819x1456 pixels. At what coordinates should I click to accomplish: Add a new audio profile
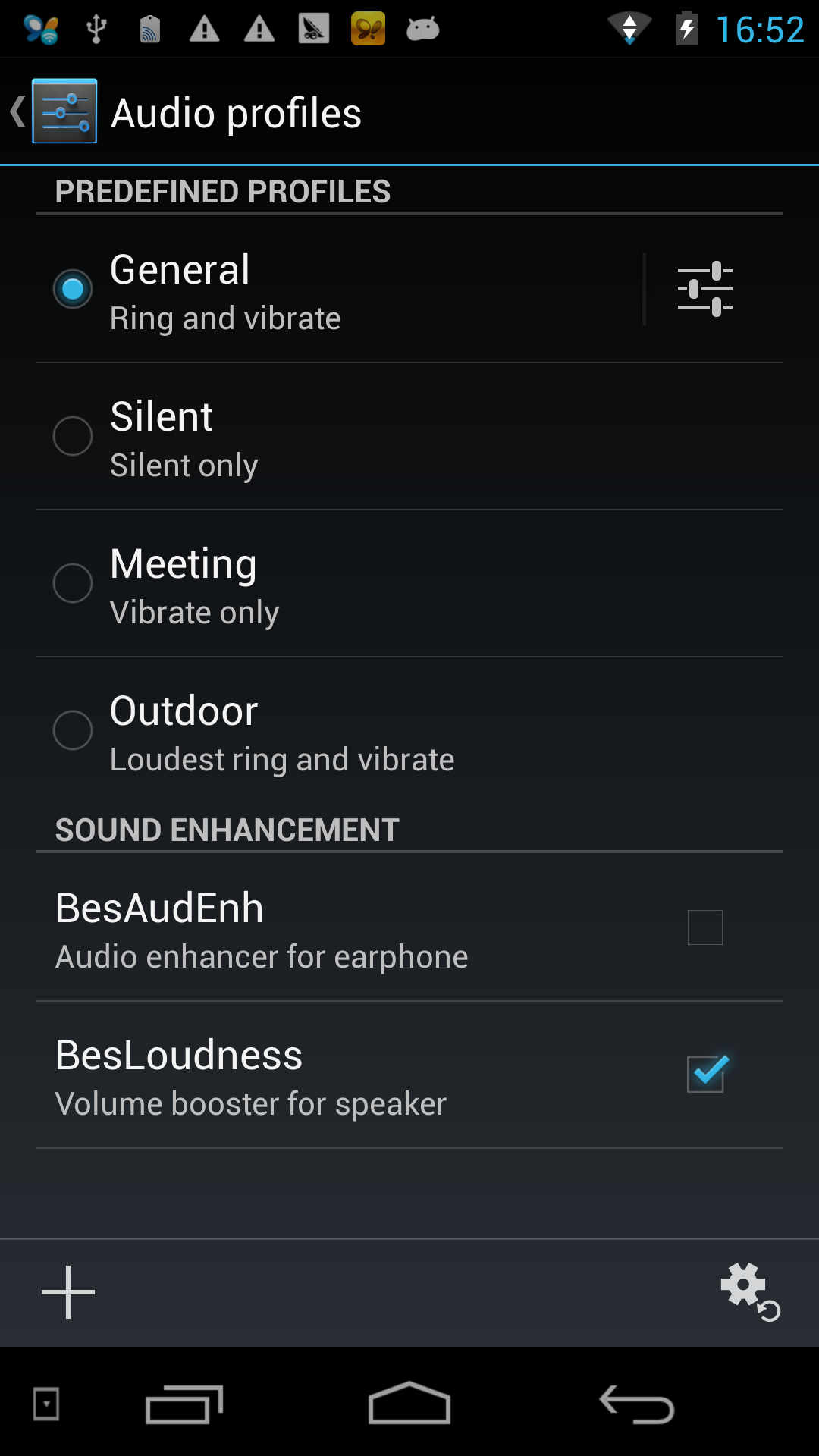(68, 1292)
